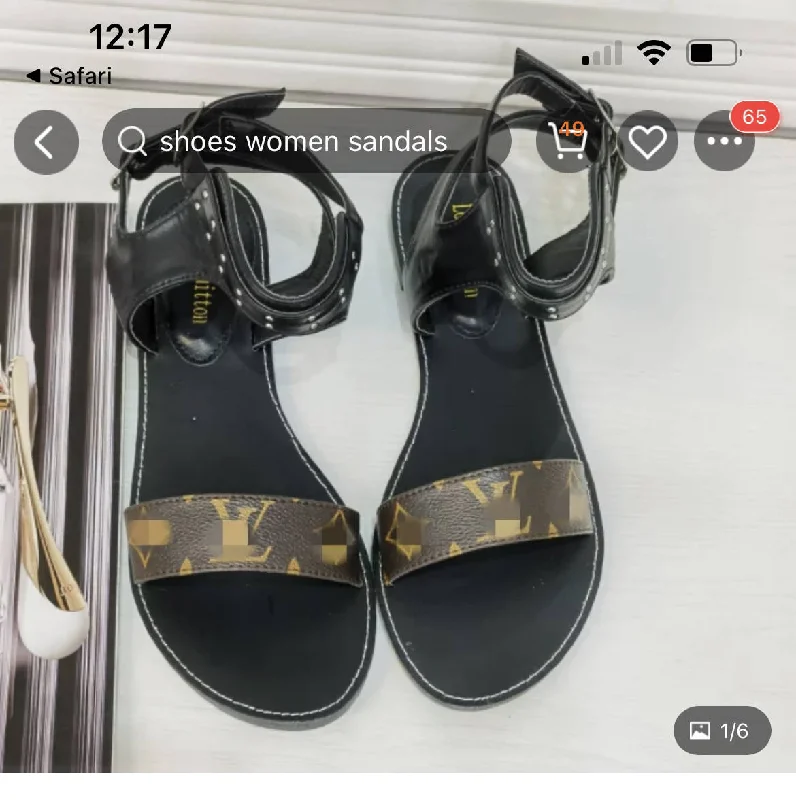Go back using the back arrow
796x800 pixels.
(x=46, y=142)
